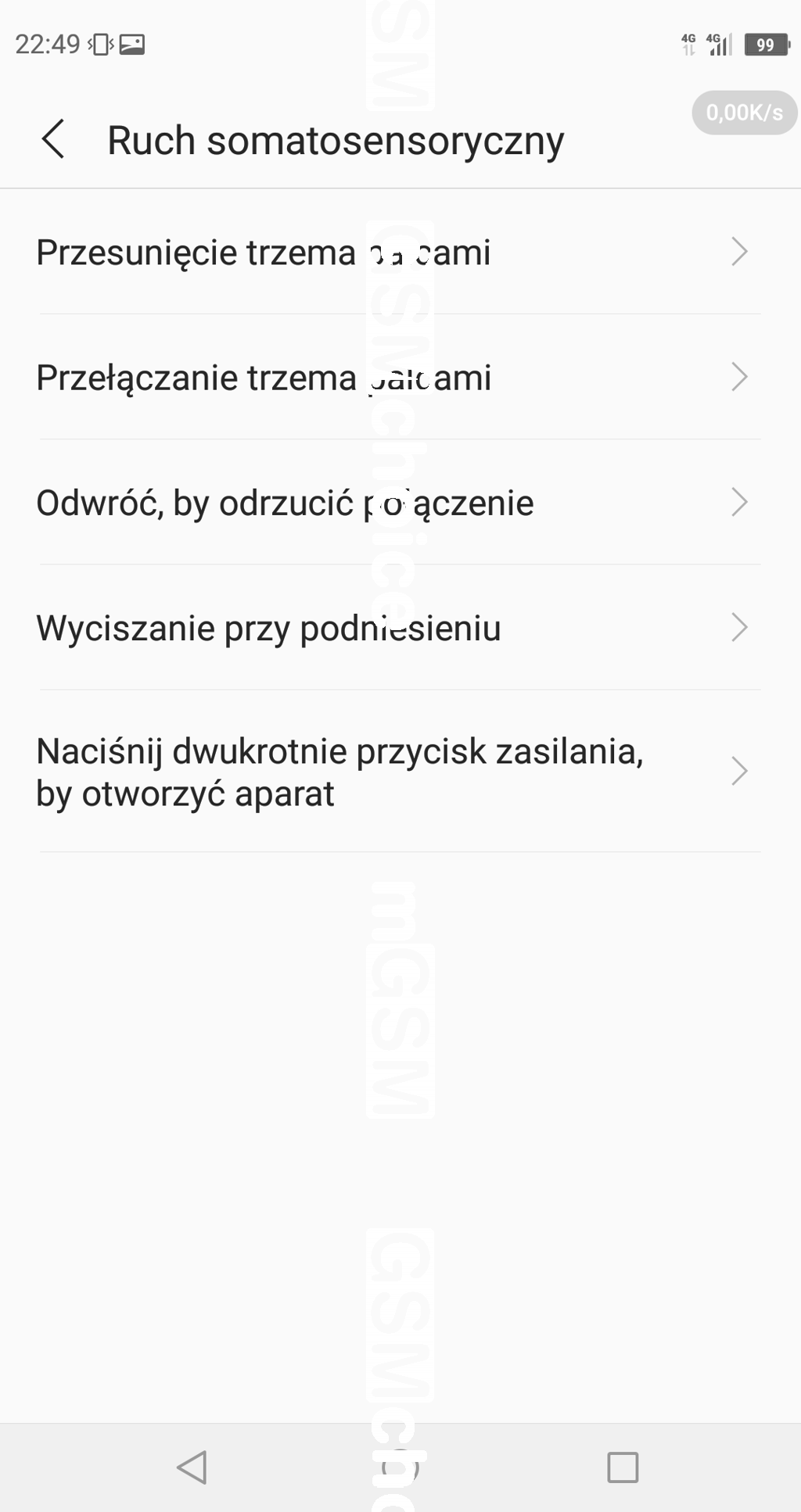801x1512 pixels.
Task: Go back from Ruch somatosensoryczny screen
Action: [x=53, y=140]
